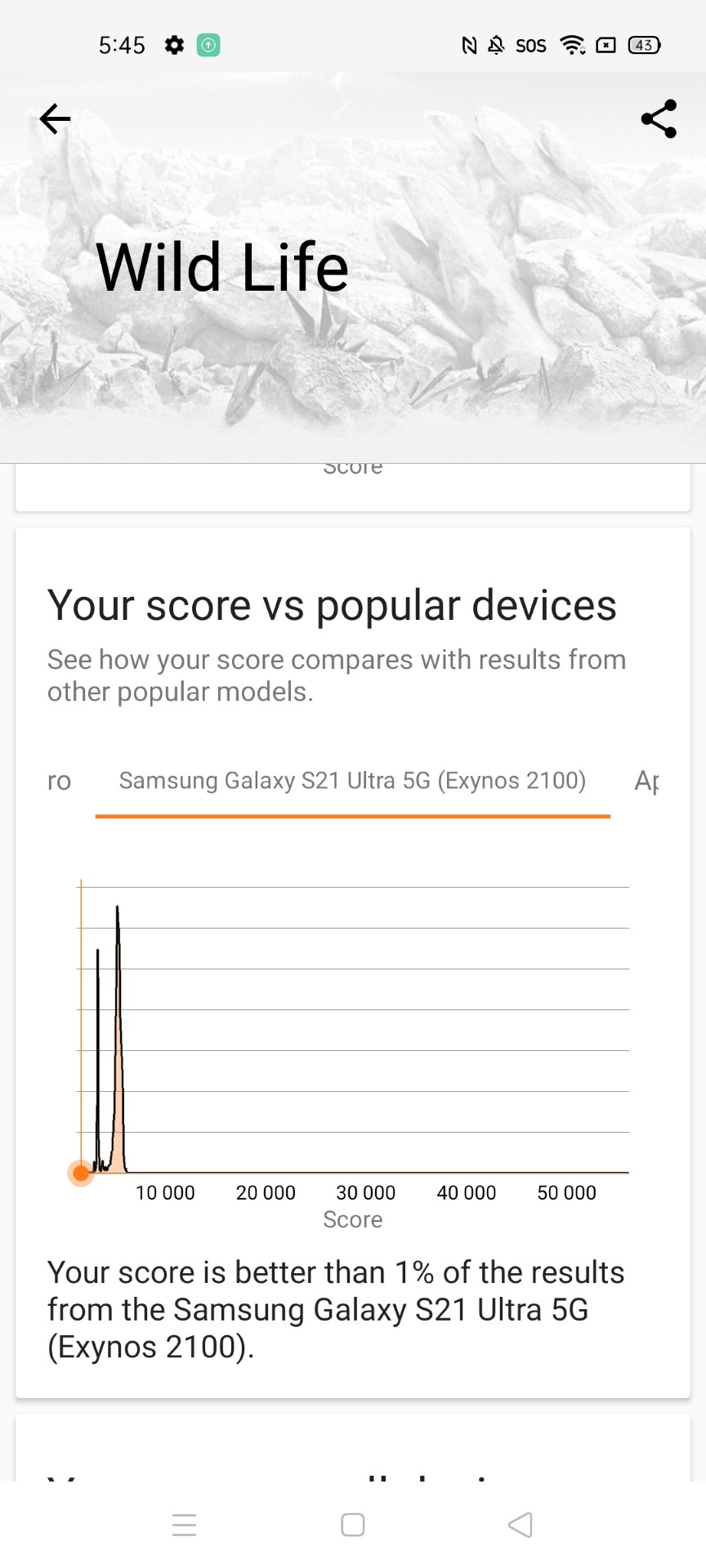Go to the home screen via navigation bar
The height and width of the screenshot is (1568, 706).
[x=353, y=1525]
